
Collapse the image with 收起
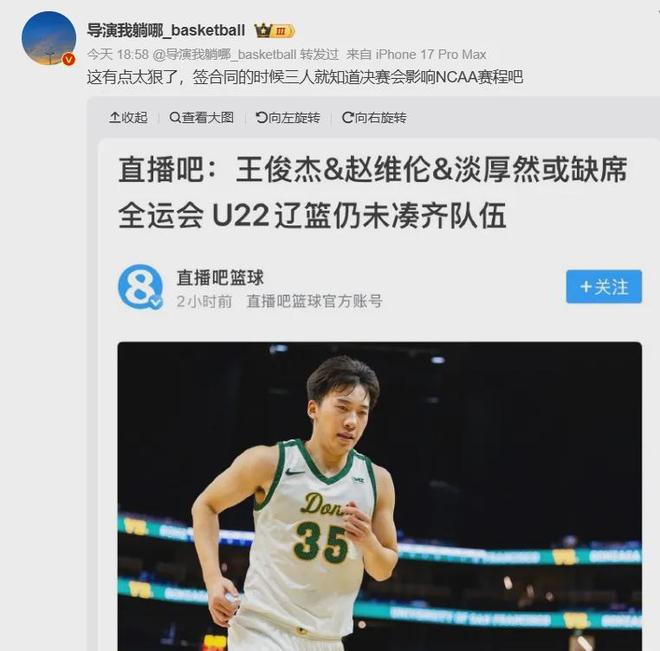pos(128,117)
